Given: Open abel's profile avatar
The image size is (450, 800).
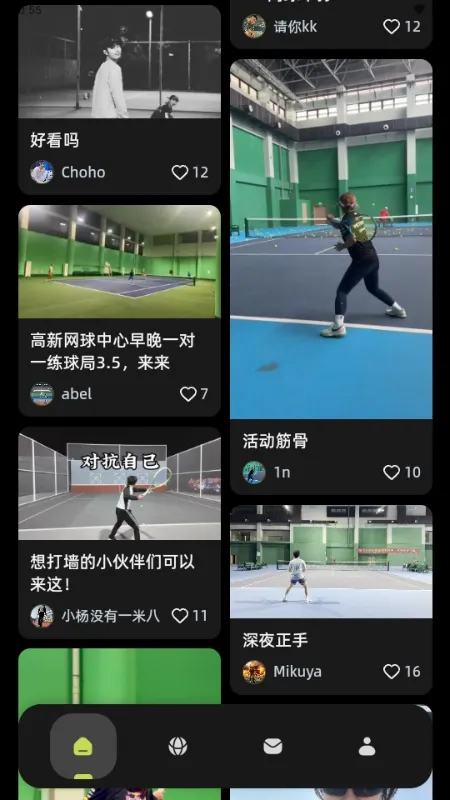Looking at the screenshot, I should pyautogui.click(x=42, y=394).
